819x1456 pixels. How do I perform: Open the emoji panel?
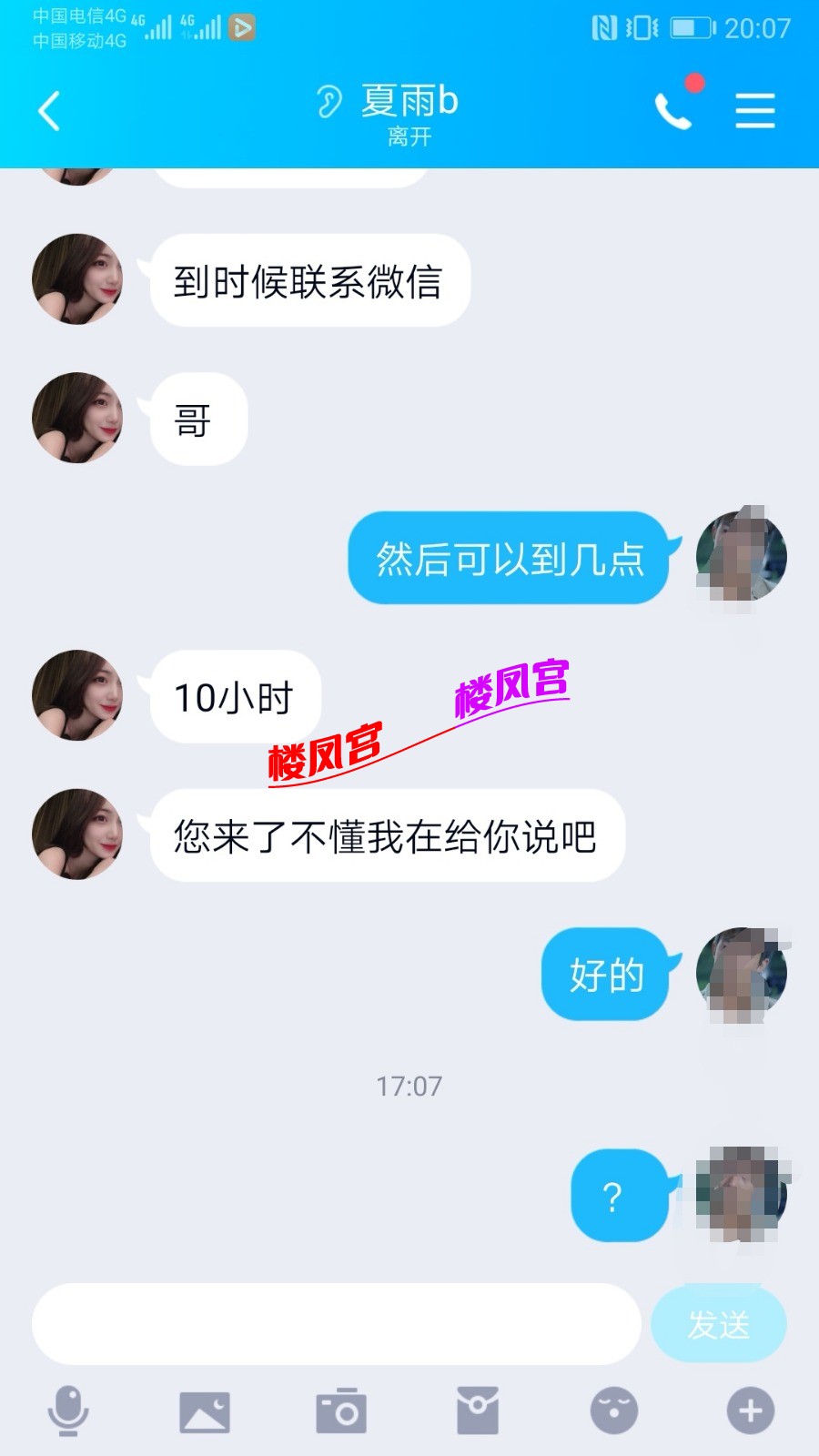point(614,1410)
